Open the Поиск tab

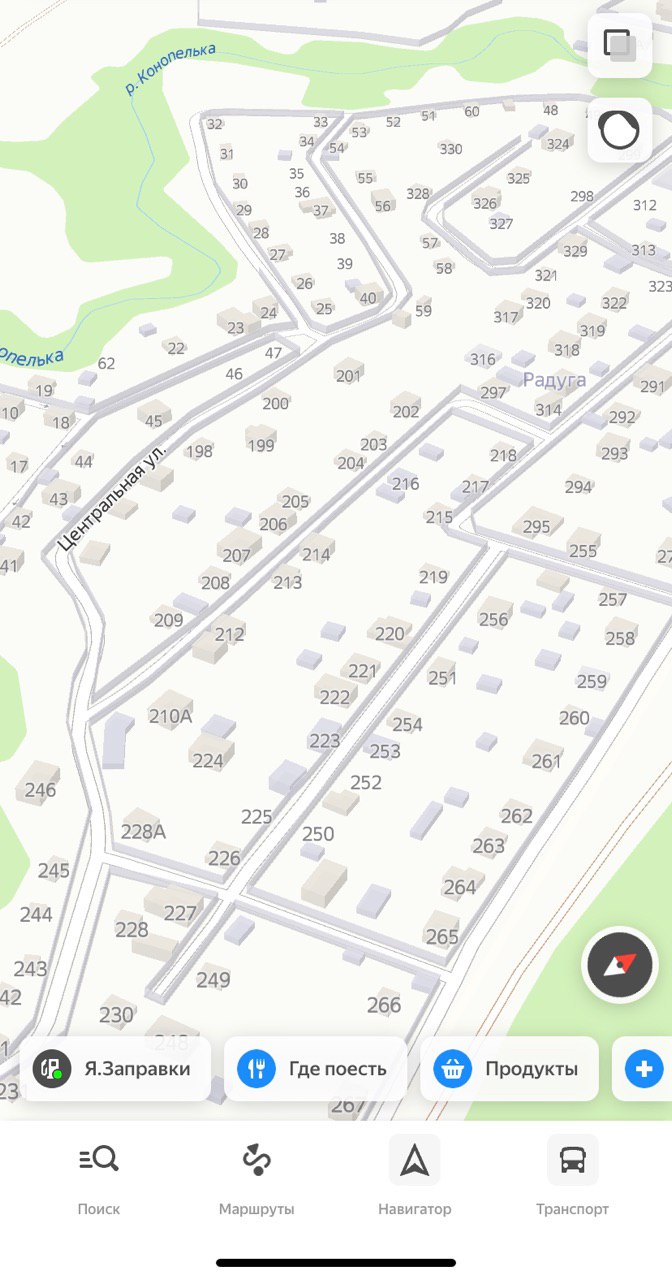click(x=99, y=1179)
